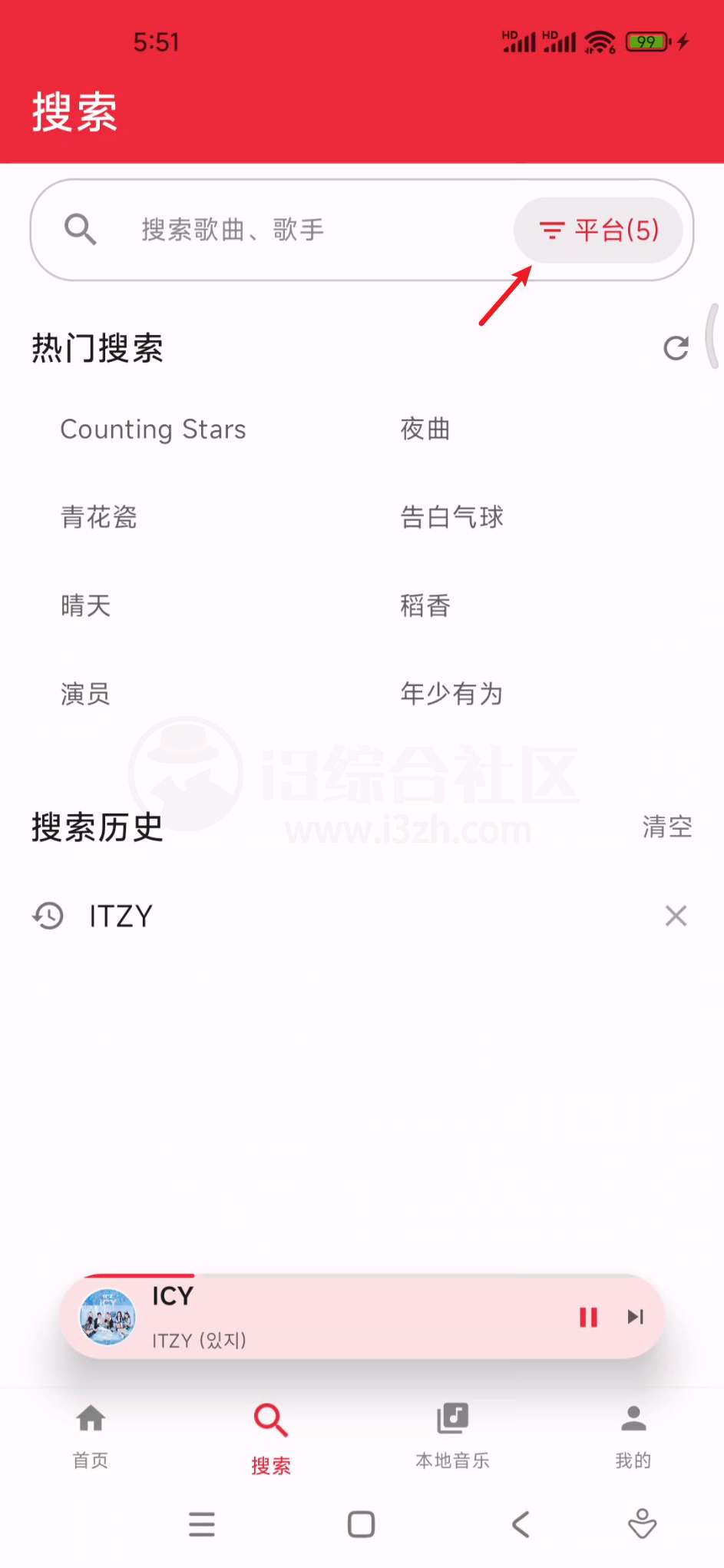Tap the search magnifier icon in the search bar

coord(81,230)
